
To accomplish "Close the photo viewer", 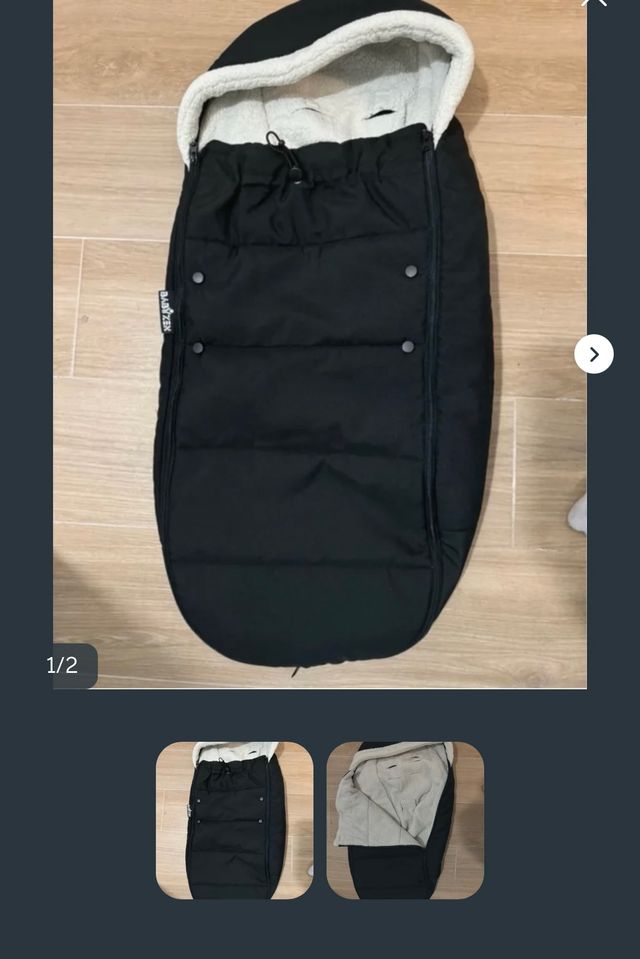I will [x=593, y=3].
